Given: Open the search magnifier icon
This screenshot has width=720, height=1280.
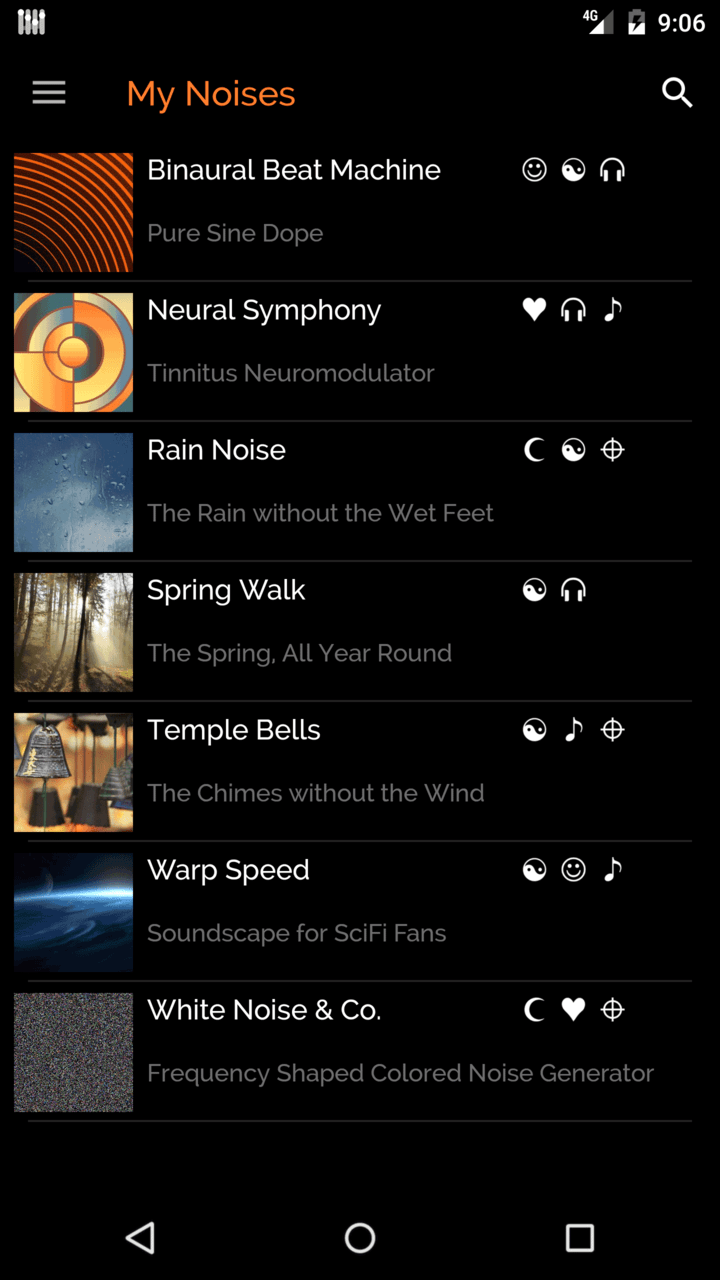Looking at the screenshot, I should 677,93.
